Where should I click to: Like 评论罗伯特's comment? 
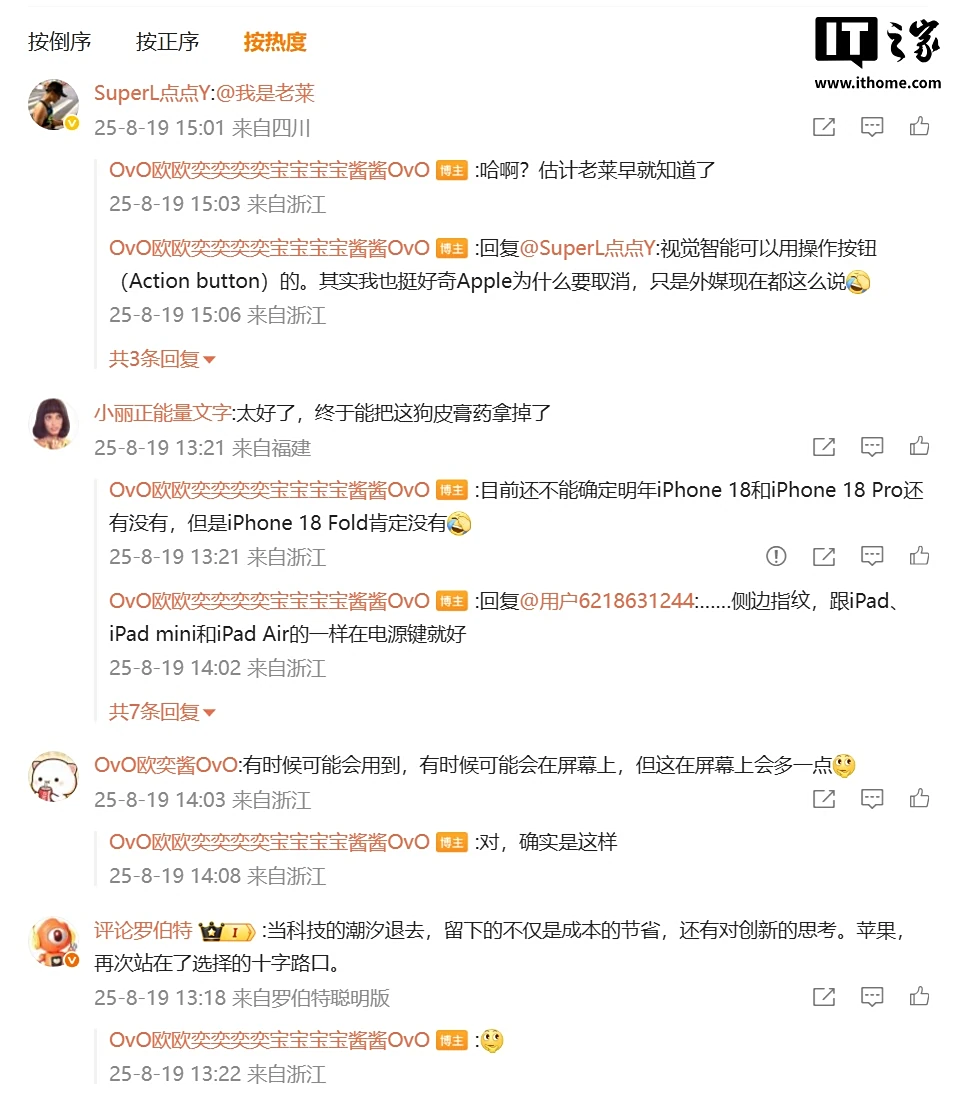point(920,997)
